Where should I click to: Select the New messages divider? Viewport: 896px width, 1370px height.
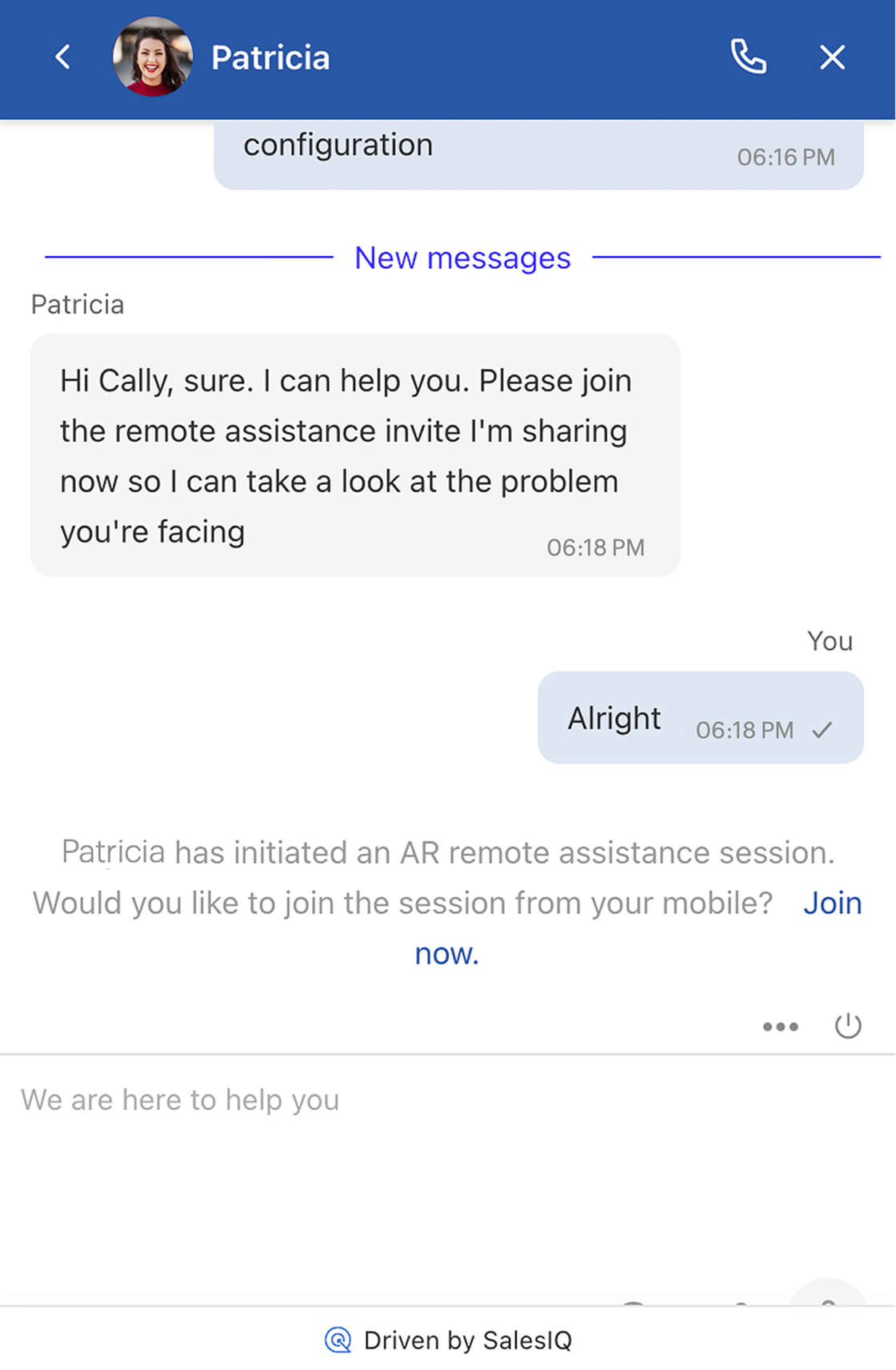pyautogui.click(x=462, y=257)
